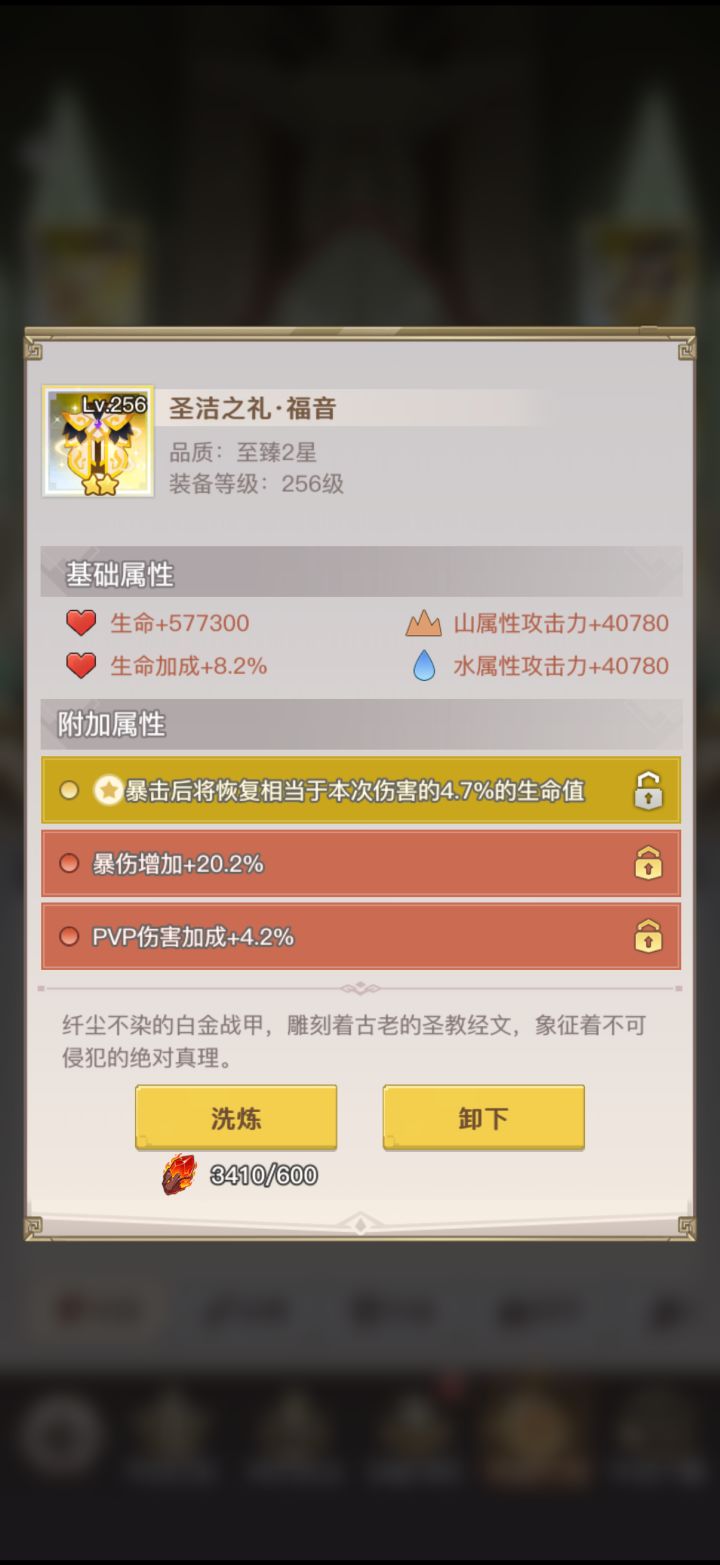Screen dimensions: 720x1565
Task: Select the radio circle on PVP伤害加成+4.2%
Action: tap(69, 937)
